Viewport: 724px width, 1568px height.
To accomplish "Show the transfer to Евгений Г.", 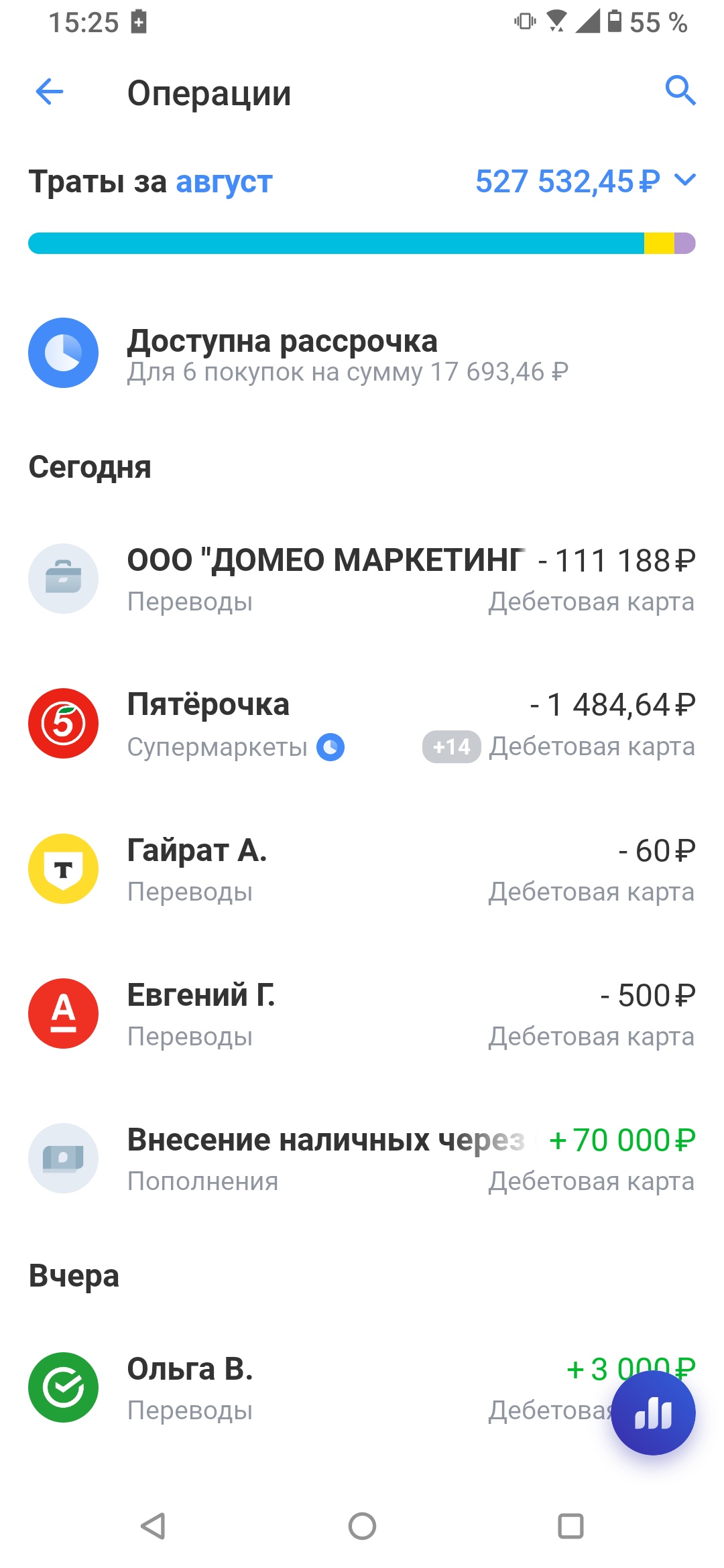I will 362,1014.
